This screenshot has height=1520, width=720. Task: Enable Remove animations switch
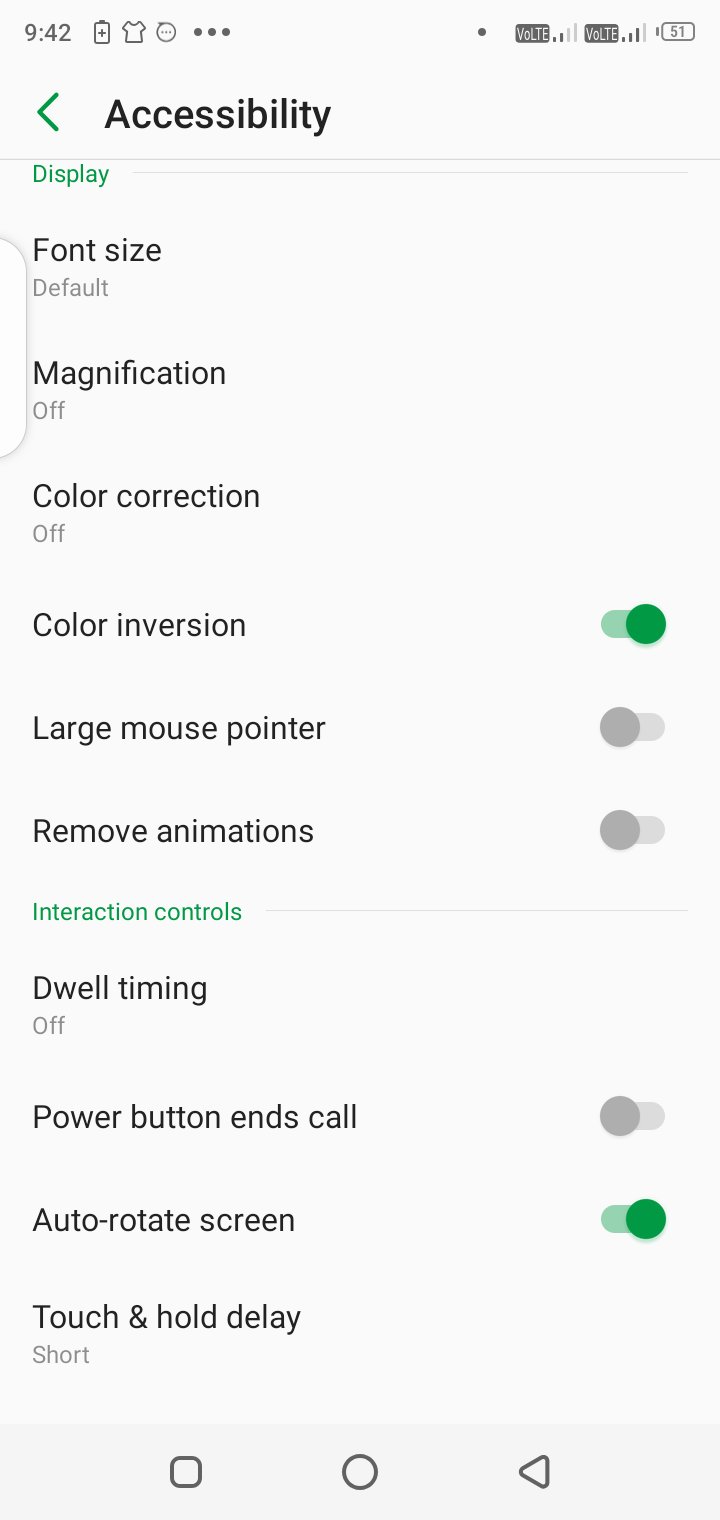point(633,830)
